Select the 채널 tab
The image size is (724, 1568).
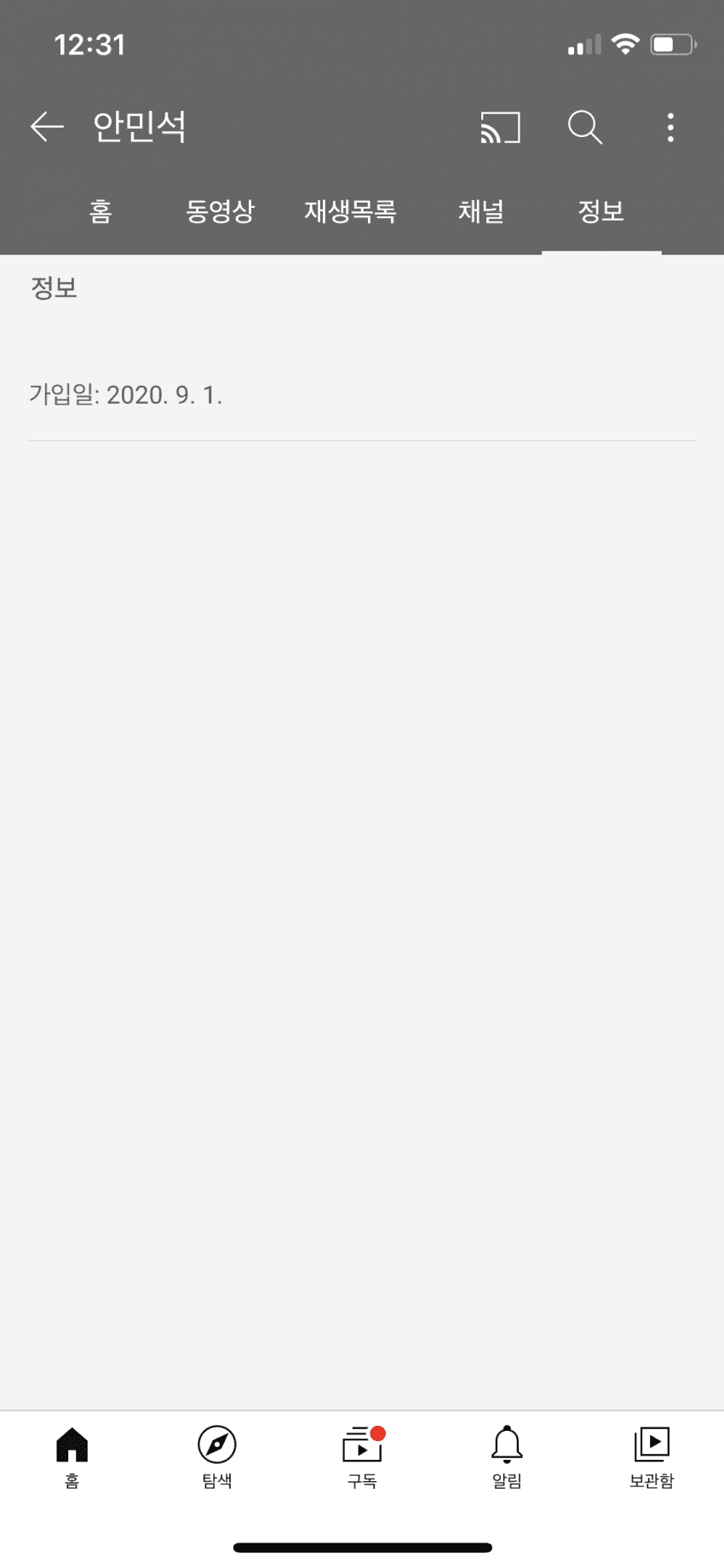pyautogui.click(x=481, y=211)
